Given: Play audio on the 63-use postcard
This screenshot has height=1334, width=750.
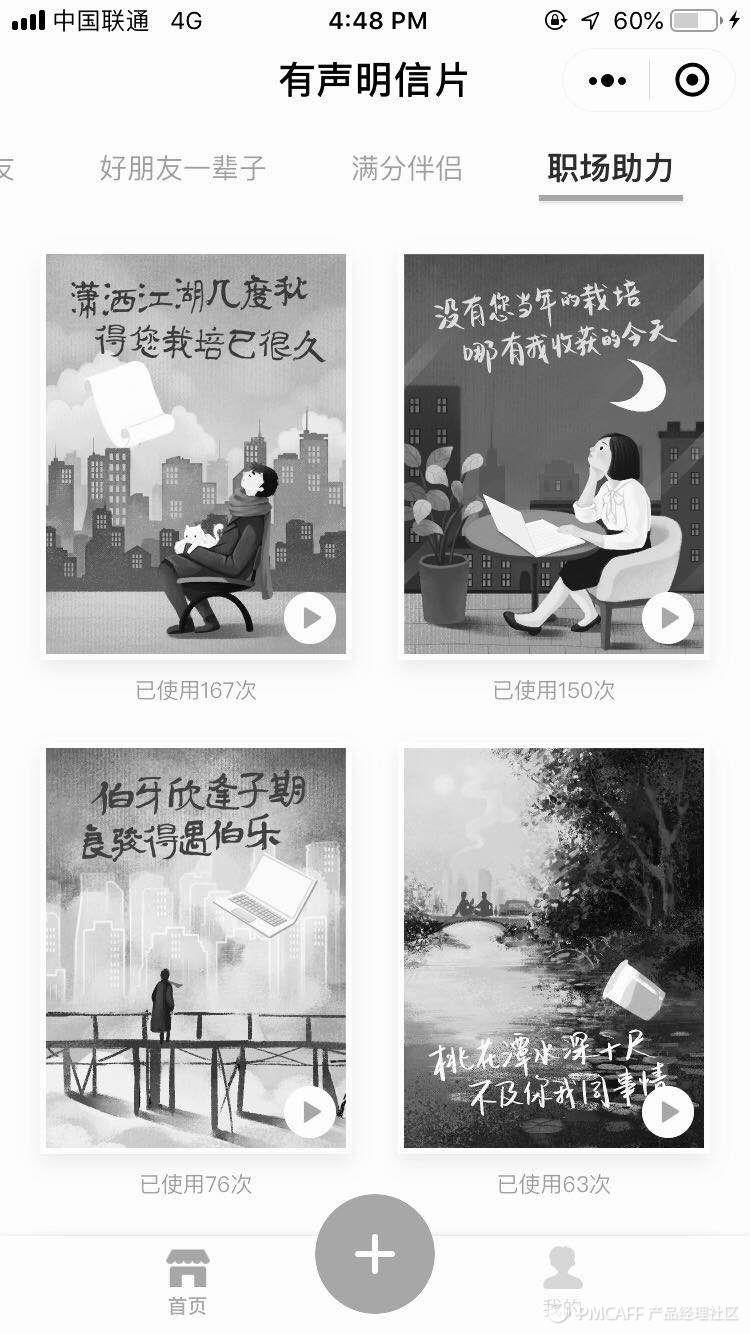Looking at the screenshot, I should 668,1112.
